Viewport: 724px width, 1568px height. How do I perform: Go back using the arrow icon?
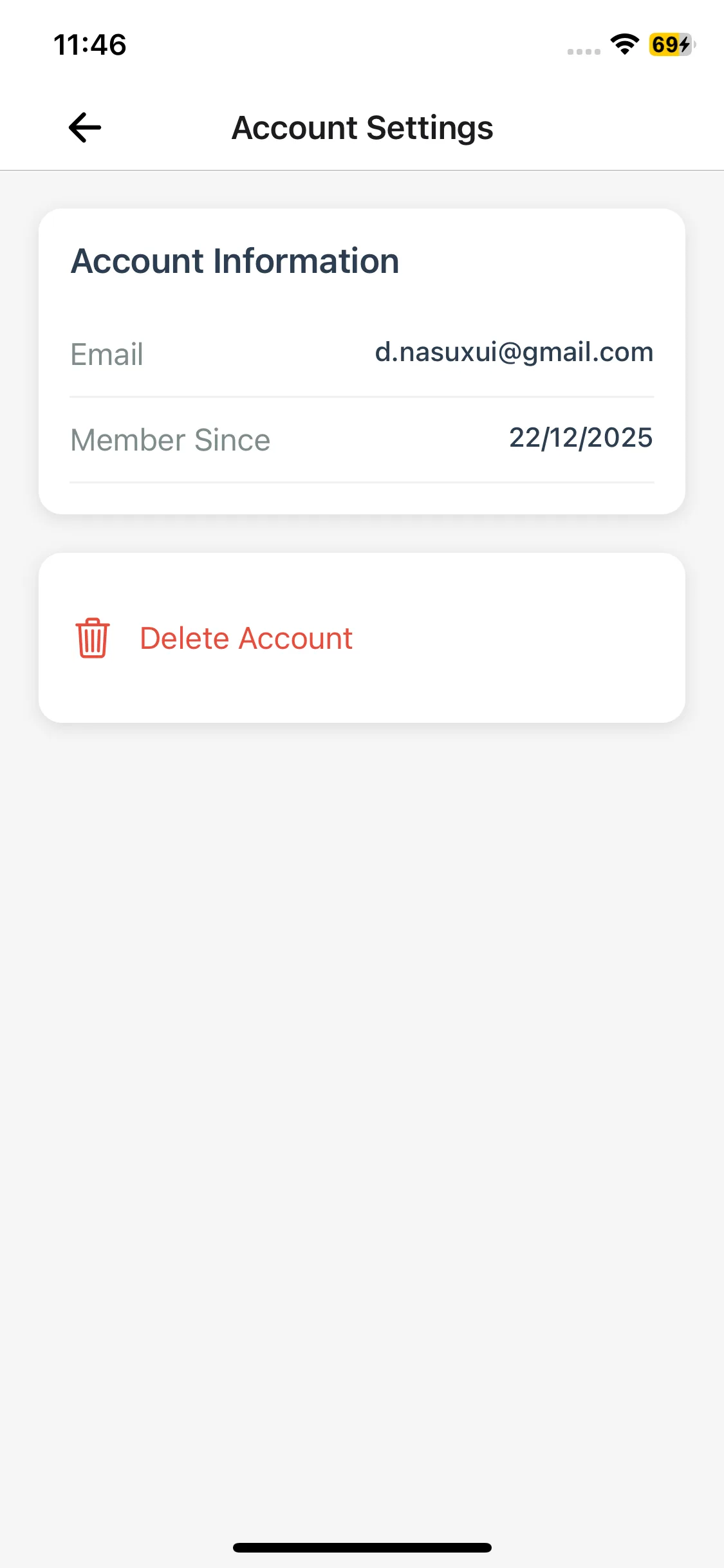tap(85, 127)
